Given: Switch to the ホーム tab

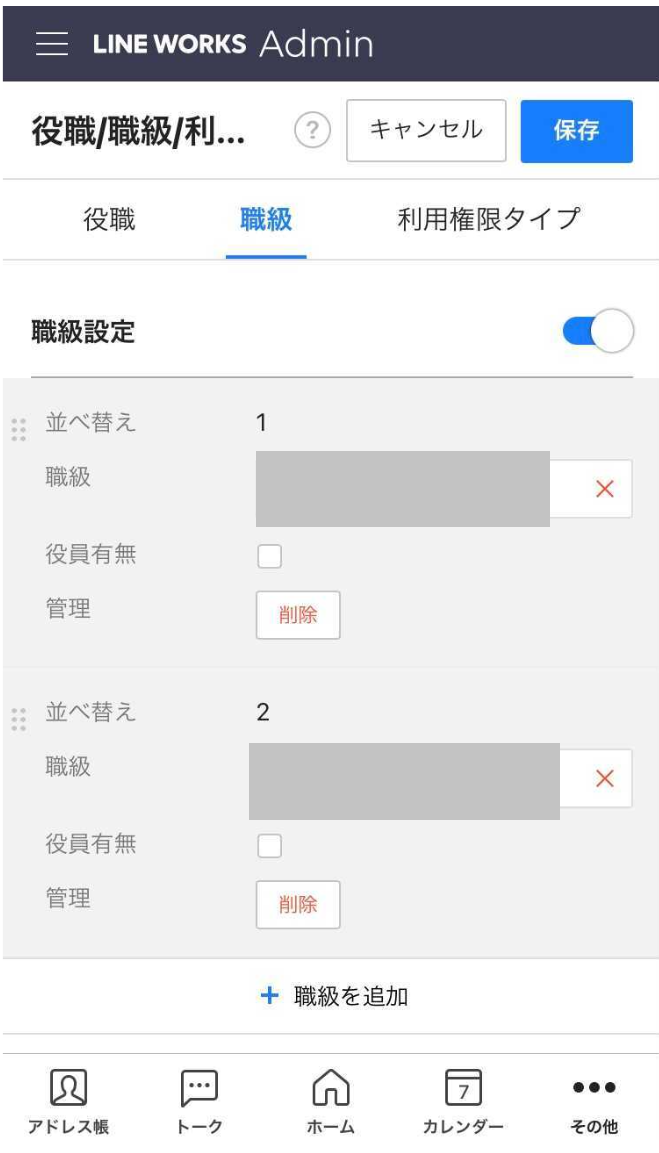Looking at the screenshot, I should 331,1102.
